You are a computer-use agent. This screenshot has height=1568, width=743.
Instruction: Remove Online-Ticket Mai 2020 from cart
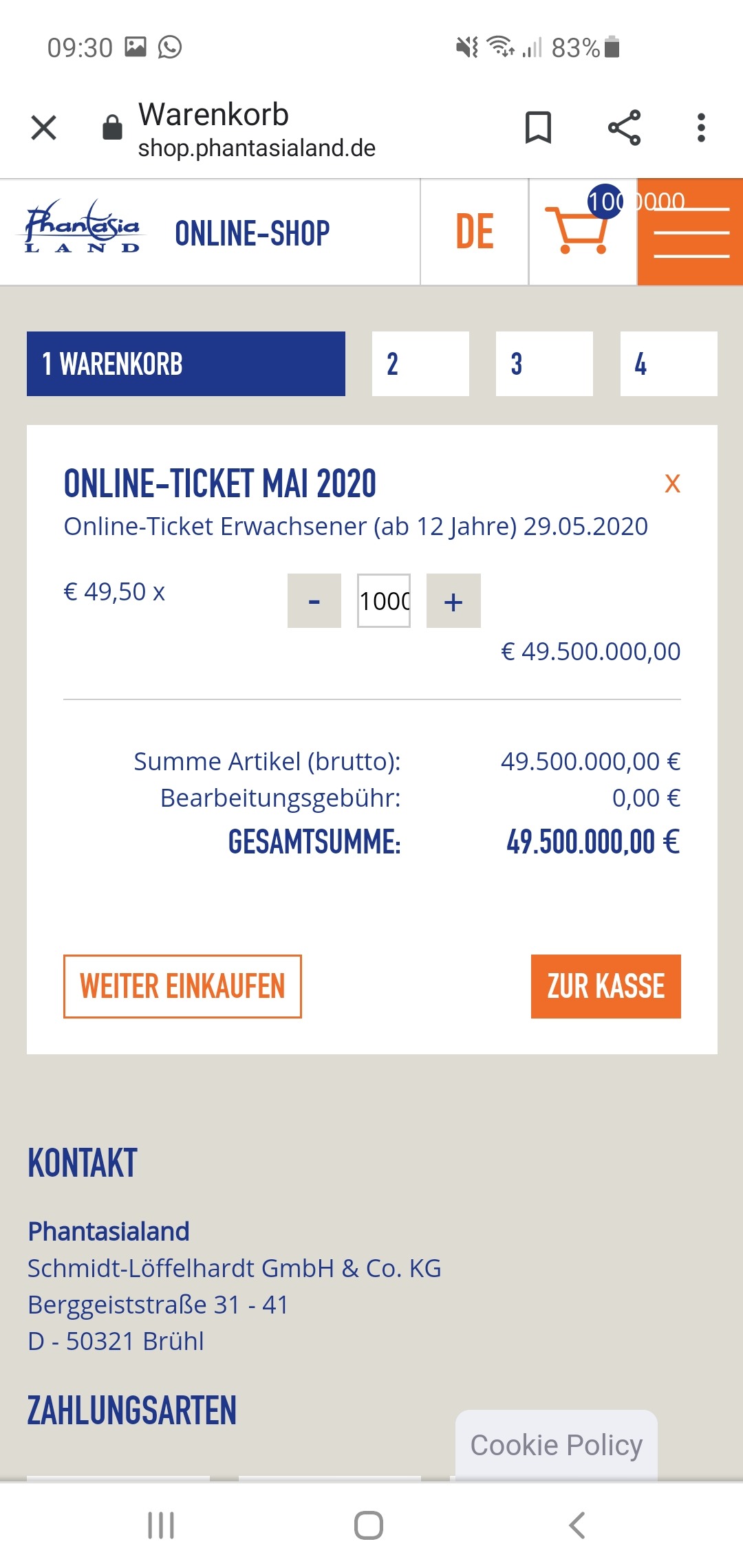pyautogui.click(x=672, y=483)
